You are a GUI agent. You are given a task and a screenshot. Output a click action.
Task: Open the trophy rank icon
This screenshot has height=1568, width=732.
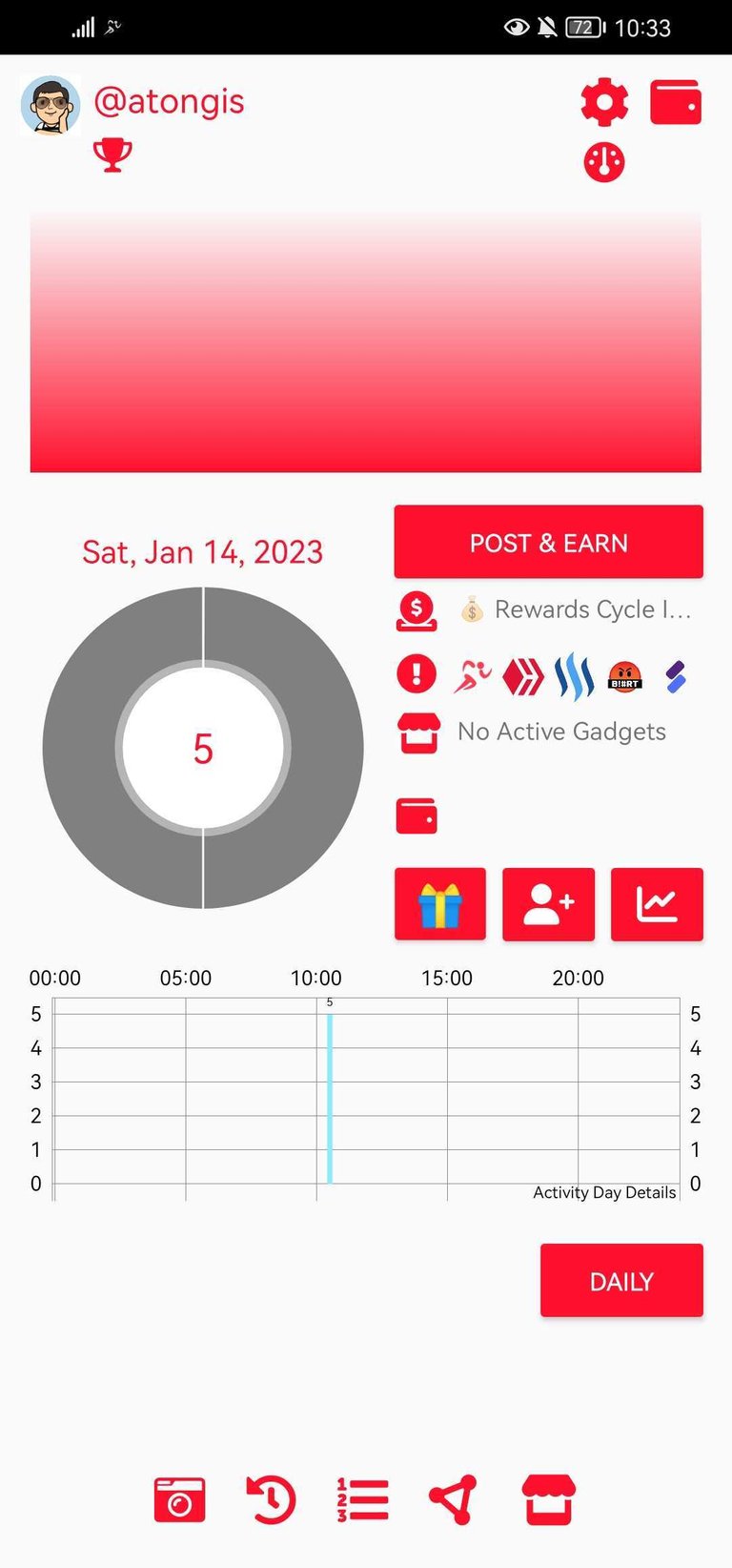[x=112, y=155]
